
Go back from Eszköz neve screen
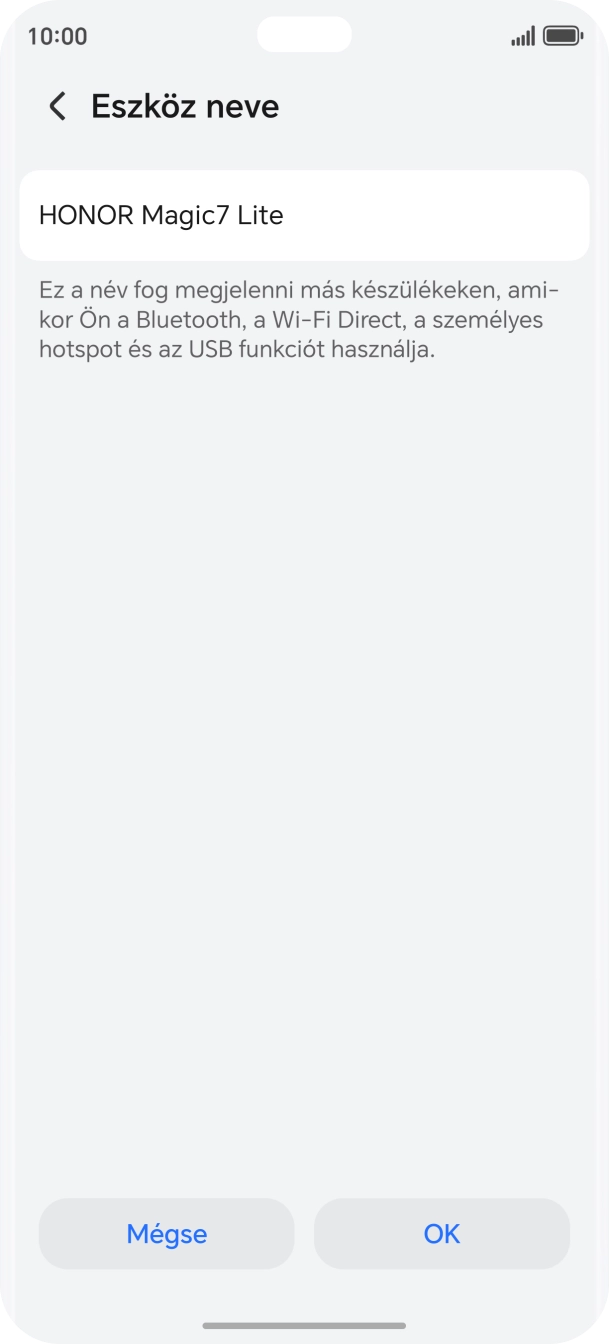pos(58,106)
